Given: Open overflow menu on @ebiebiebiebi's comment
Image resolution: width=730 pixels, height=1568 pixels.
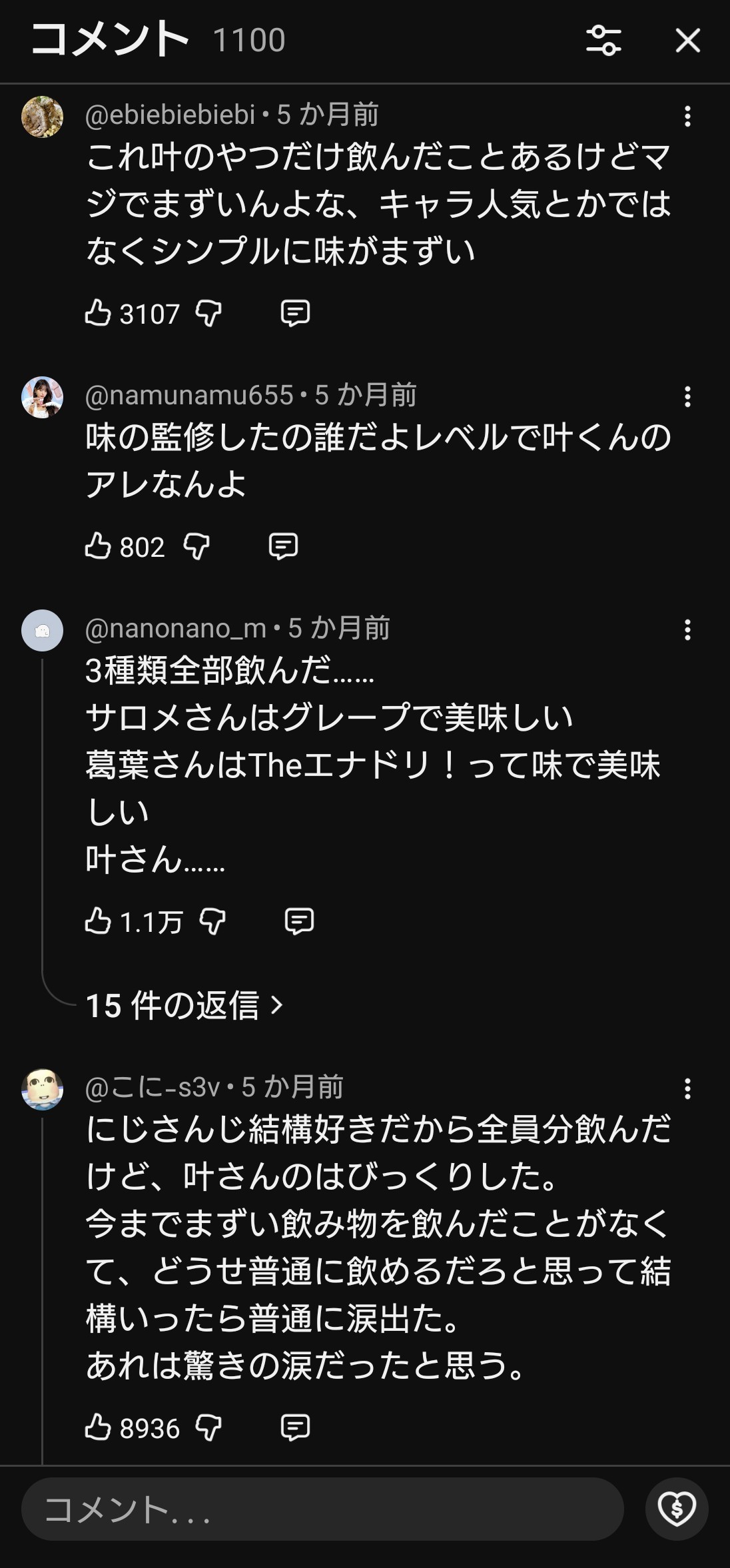Looking at the screenshot, I should 687,117.
